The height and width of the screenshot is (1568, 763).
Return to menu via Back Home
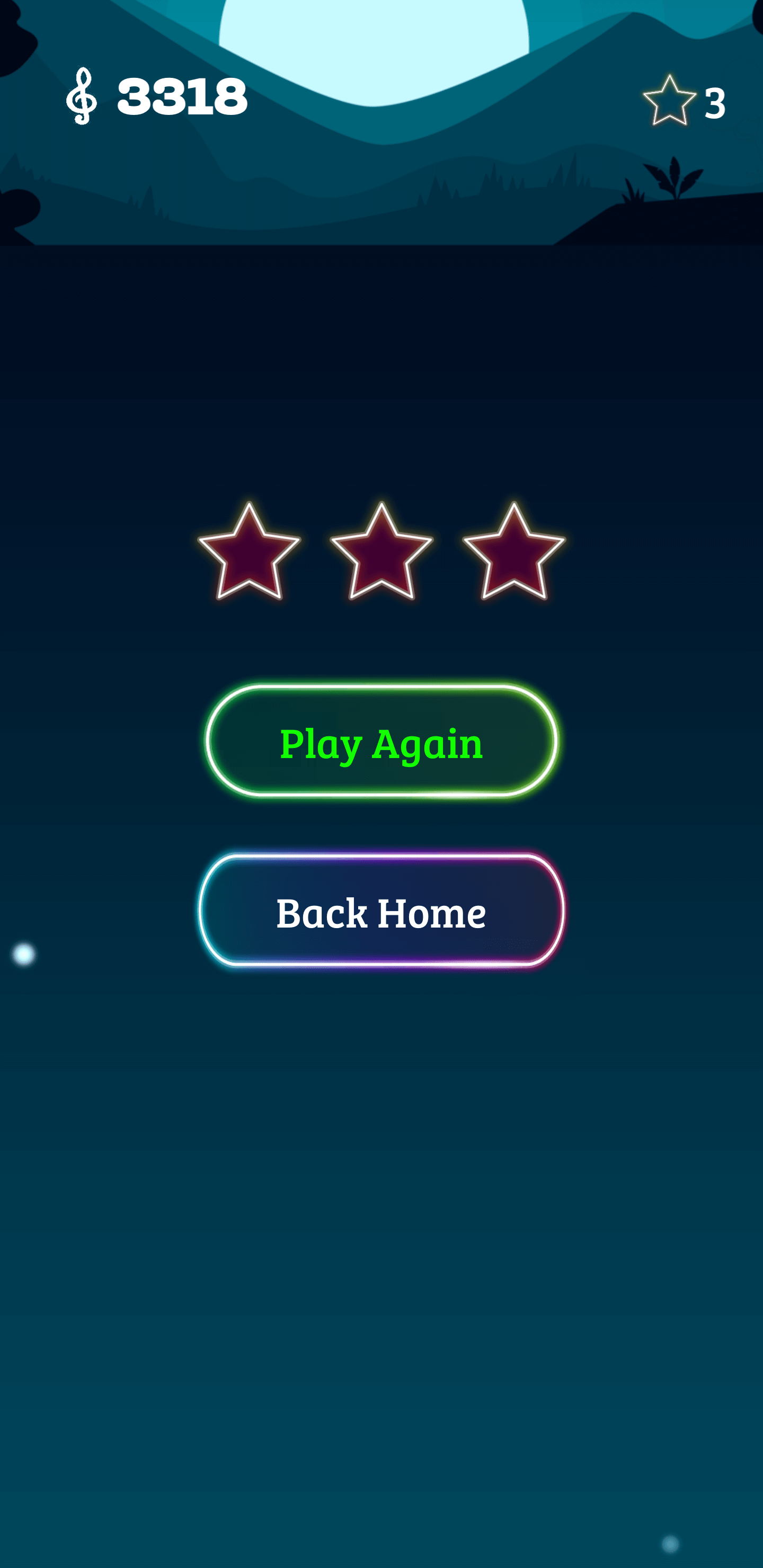[381, 911]
